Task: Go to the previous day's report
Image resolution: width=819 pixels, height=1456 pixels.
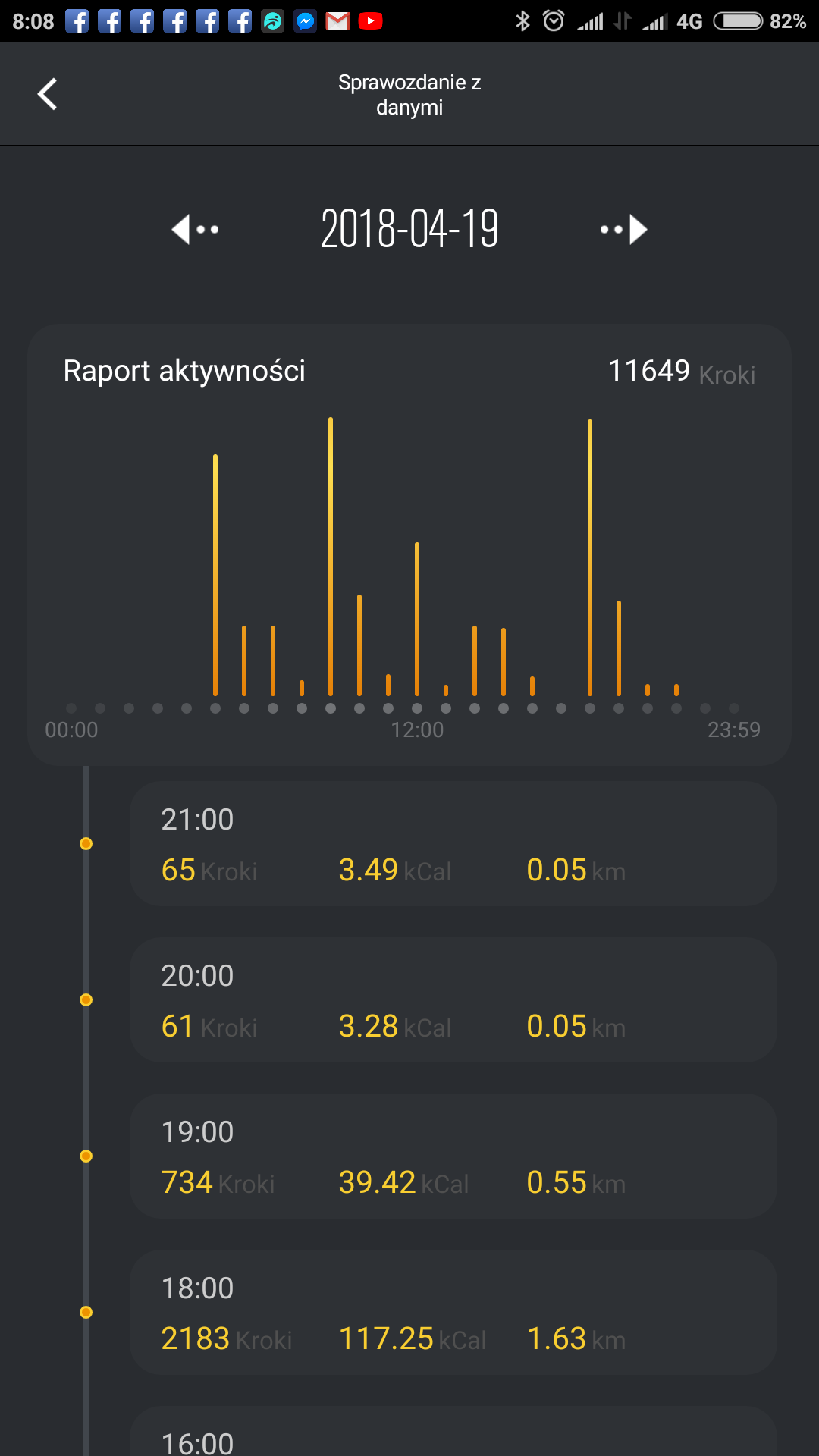Action: (x=195, y=229)
